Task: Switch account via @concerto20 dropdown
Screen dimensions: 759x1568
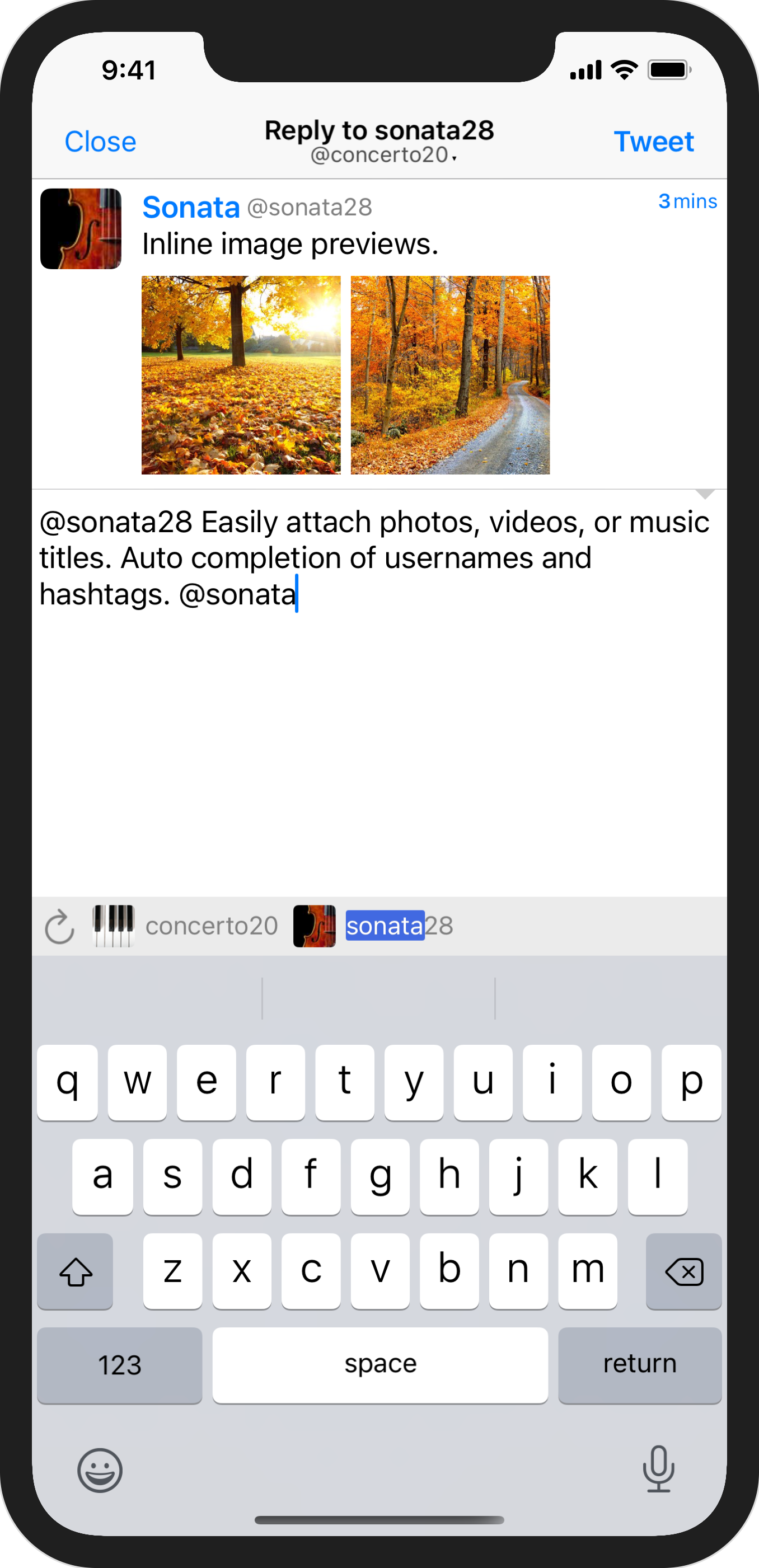Action: (x=383, y=156)
